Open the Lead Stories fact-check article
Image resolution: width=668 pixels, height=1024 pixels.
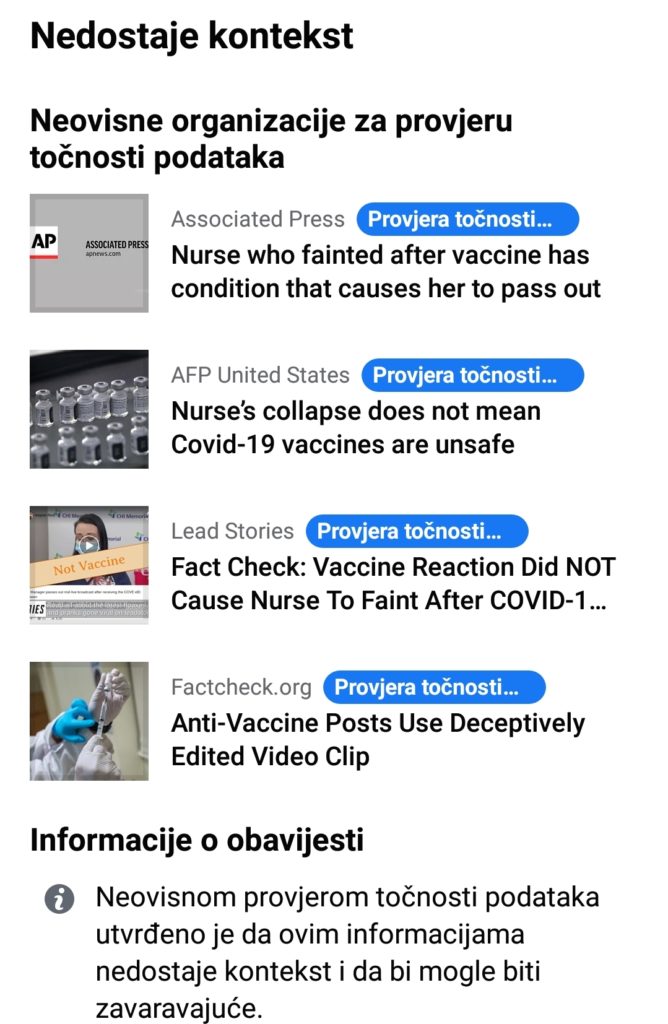pos(392,583)
